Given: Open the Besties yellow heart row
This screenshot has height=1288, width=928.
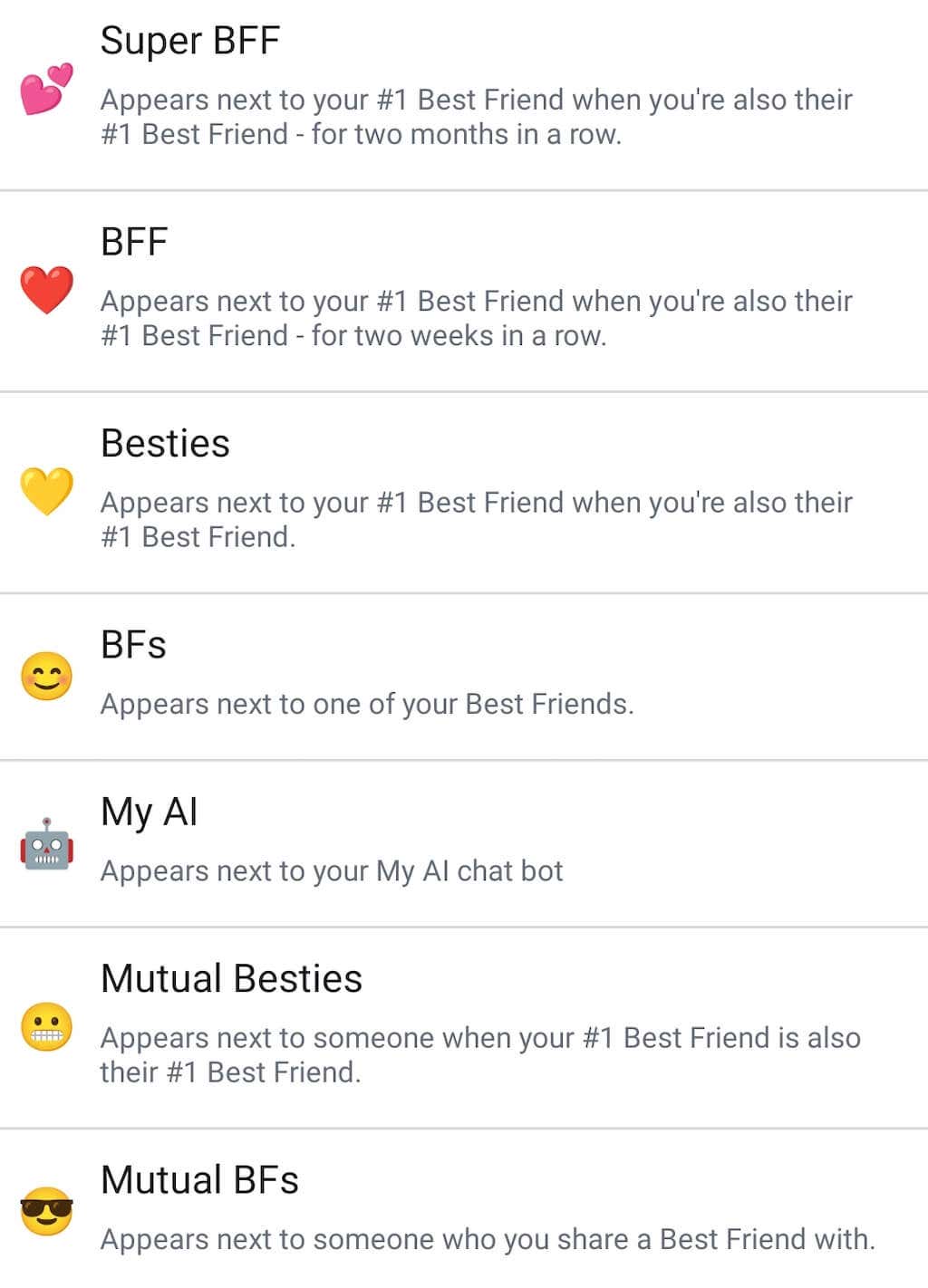Looking at the screenshot, I should pos(464,492).
